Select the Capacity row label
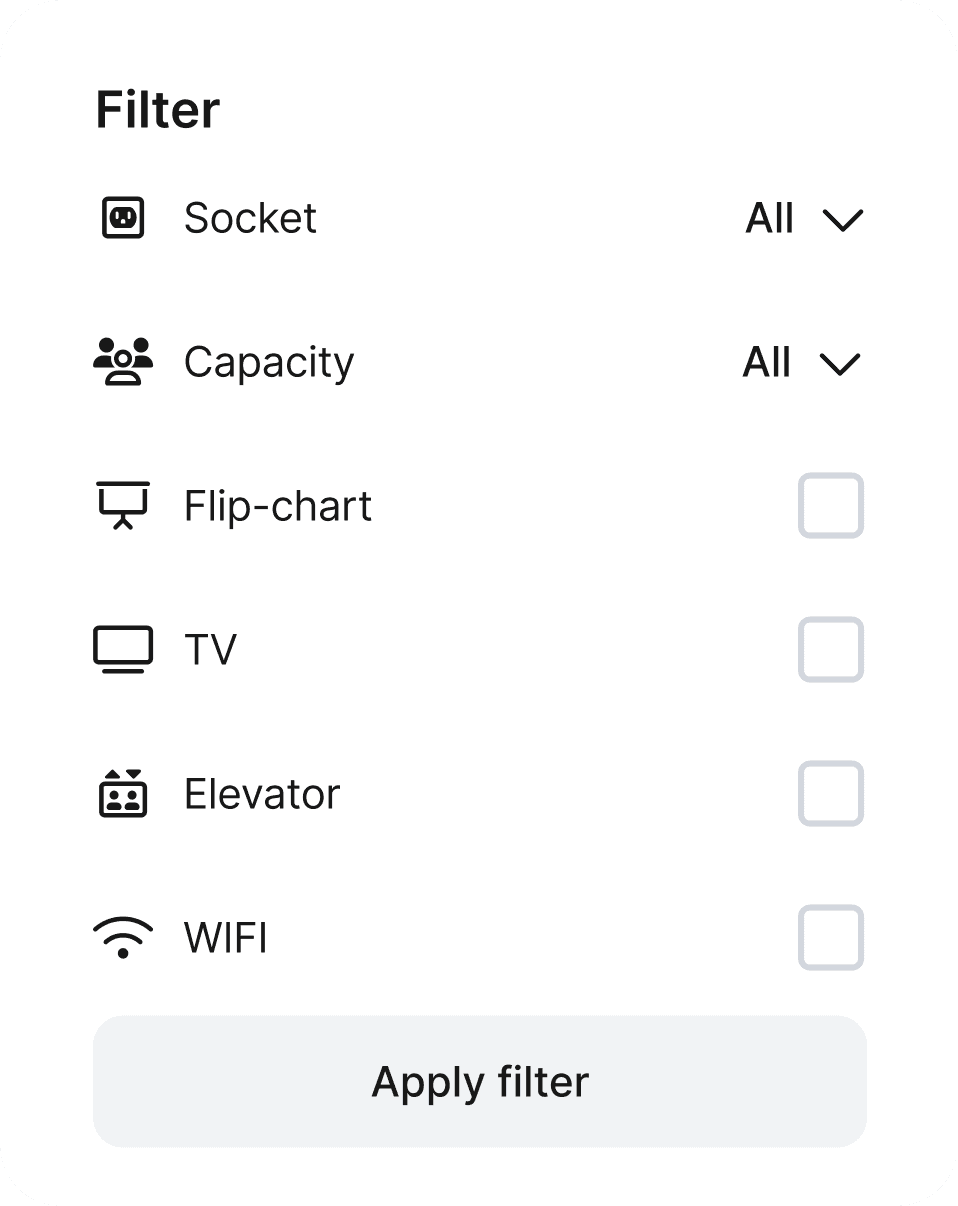The image size is (958, 1206). (x=268, y=362)
